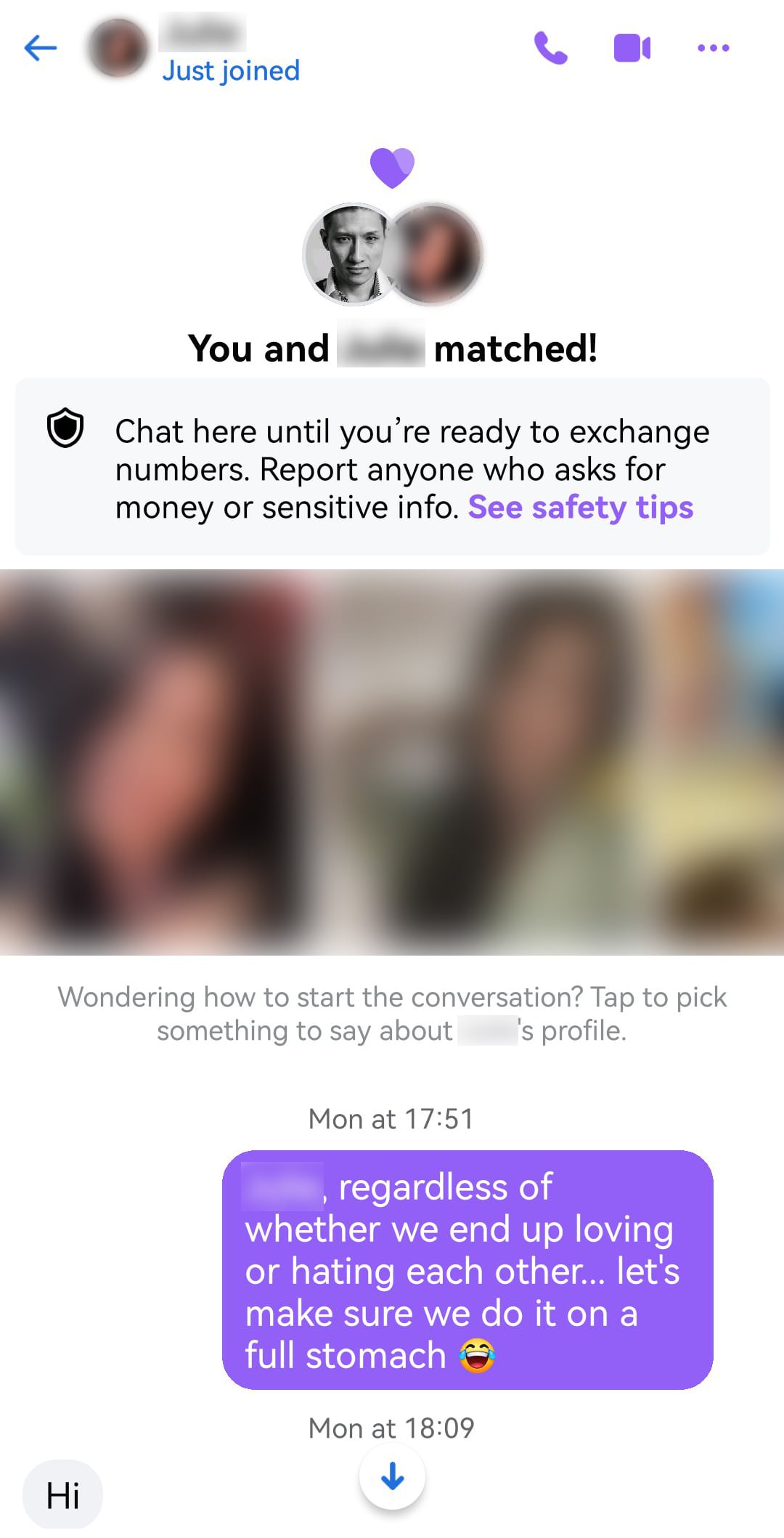
Task: Start a video call
Action: point(632,48)
